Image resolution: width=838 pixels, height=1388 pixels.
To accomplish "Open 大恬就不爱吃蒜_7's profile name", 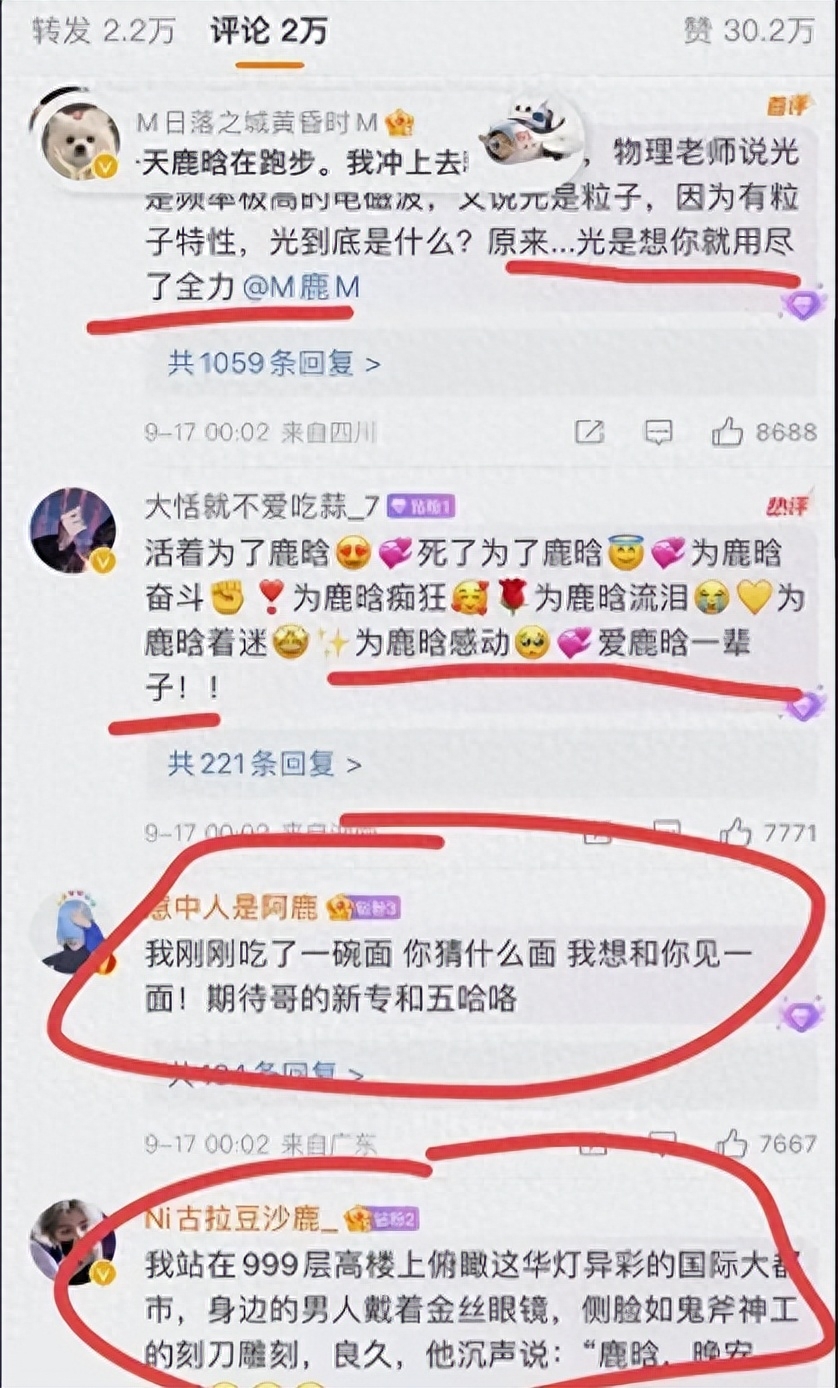I will [261, 507].
